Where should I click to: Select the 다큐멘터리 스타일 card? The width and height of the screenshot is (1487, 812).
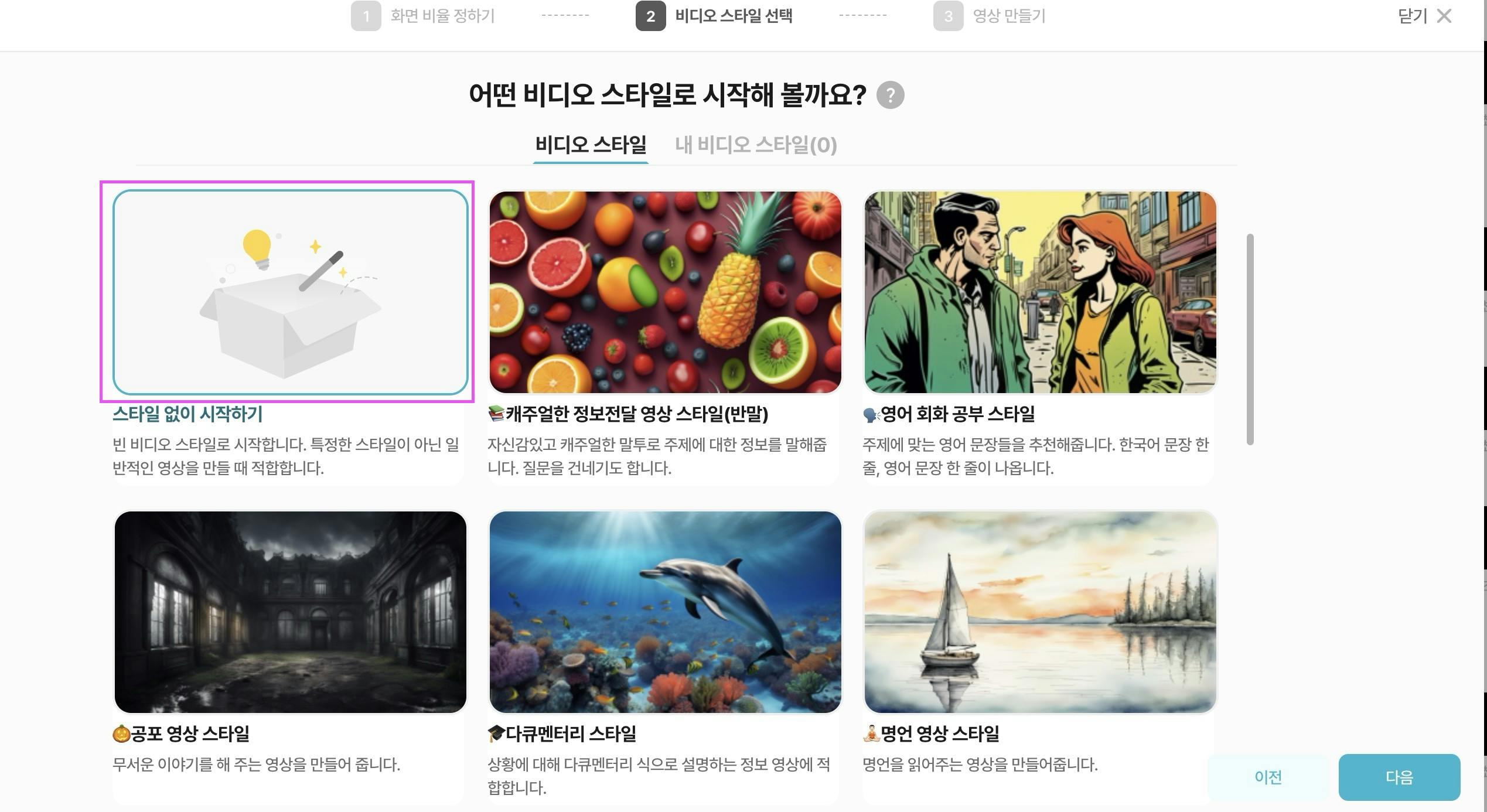pyautogui.click(x=665, y=612)
